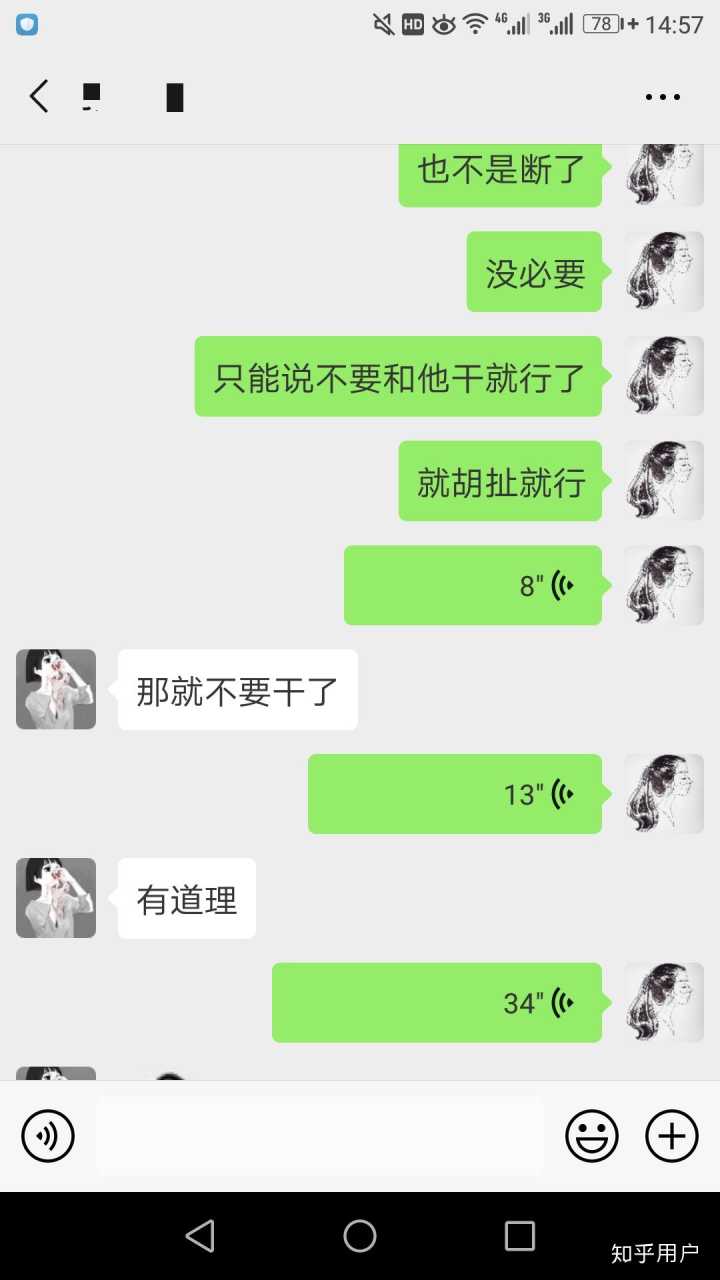Screen dimensions: 720x1280
Task: Go back from this chat
Action: pos(39,97)
